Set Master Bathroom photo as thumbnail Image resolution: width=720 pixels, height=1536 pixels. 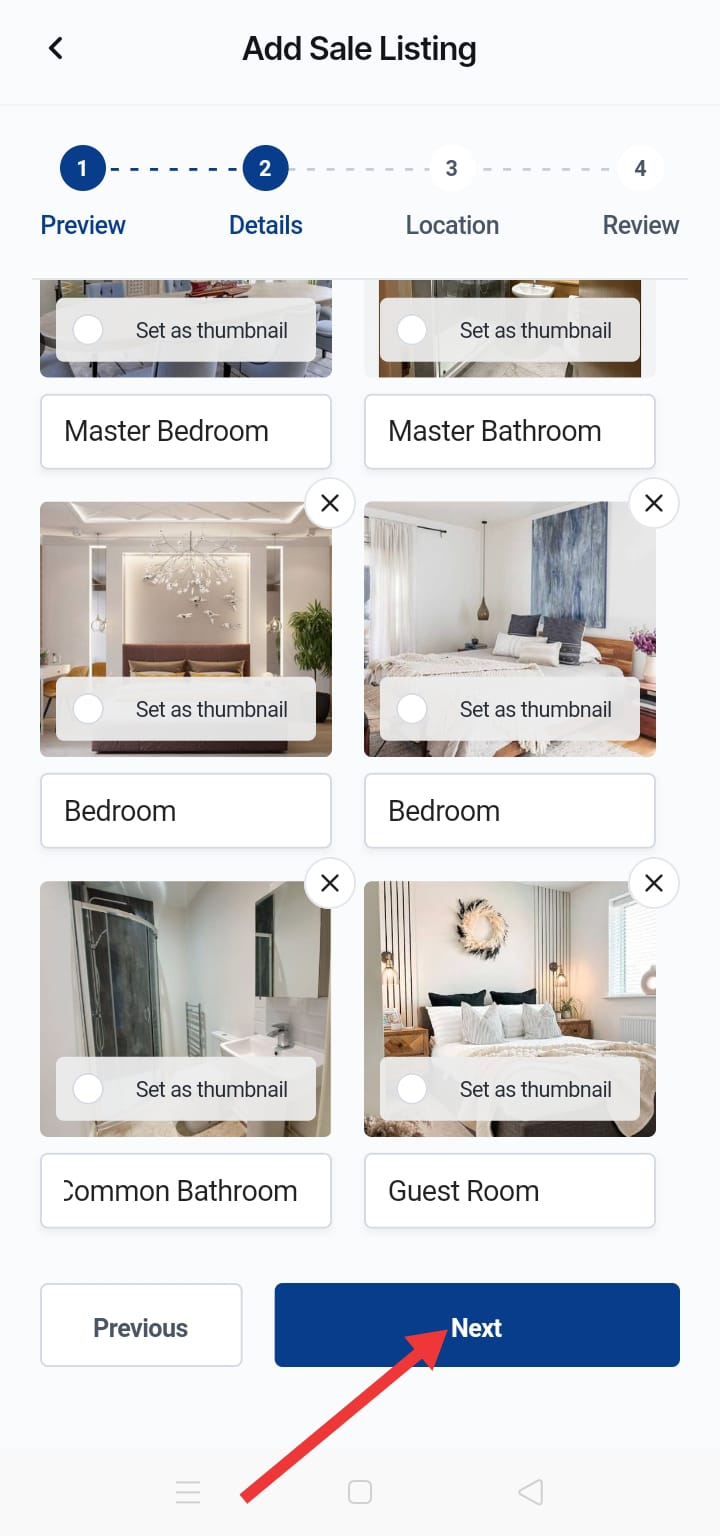[412, 330]
